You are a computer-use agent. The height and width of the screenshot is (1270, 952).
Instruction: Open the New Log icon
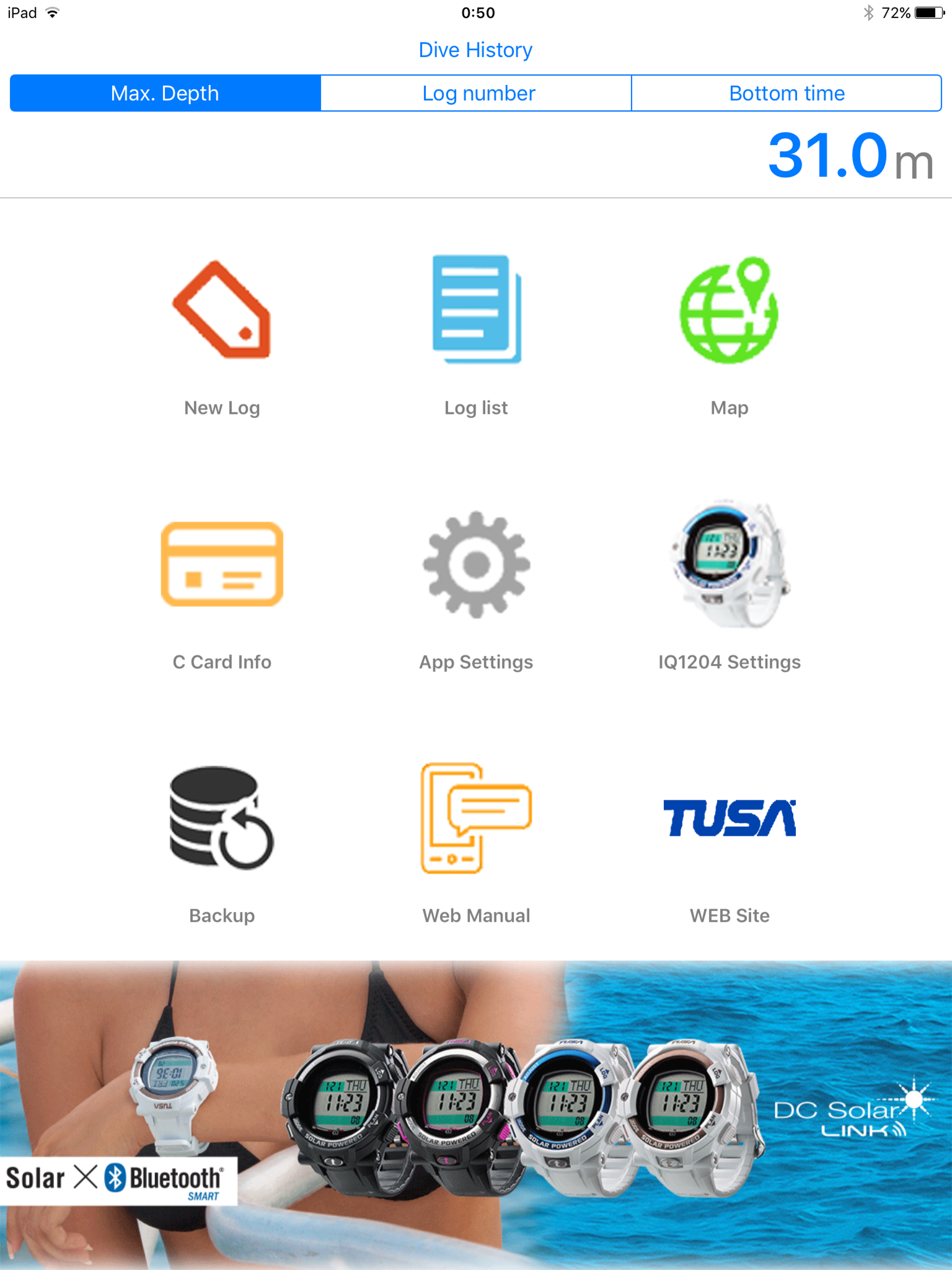tap(222, 312)
